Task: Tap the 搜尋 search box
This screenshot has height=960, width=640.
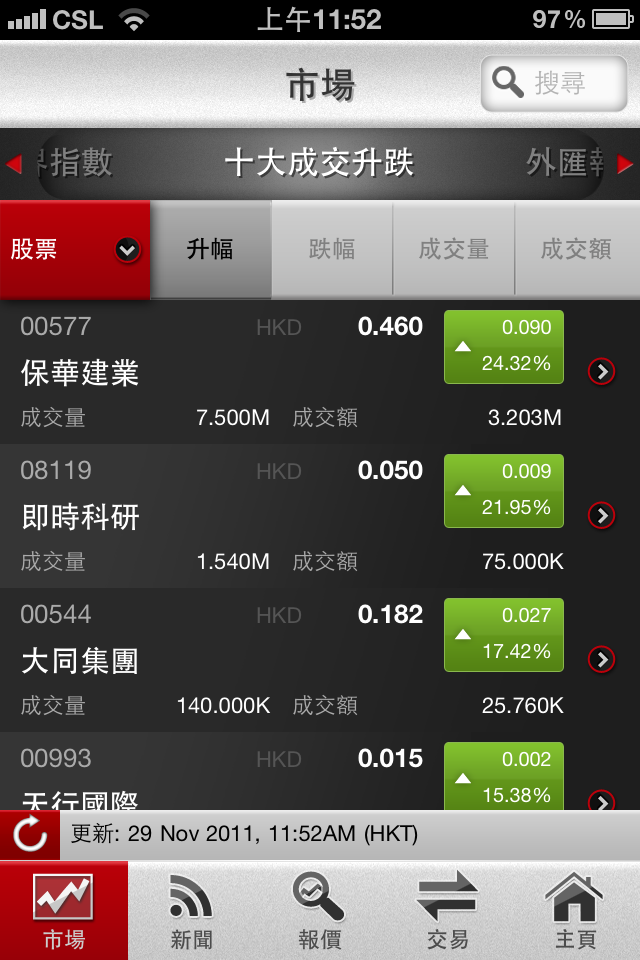Action: [547, 83]
